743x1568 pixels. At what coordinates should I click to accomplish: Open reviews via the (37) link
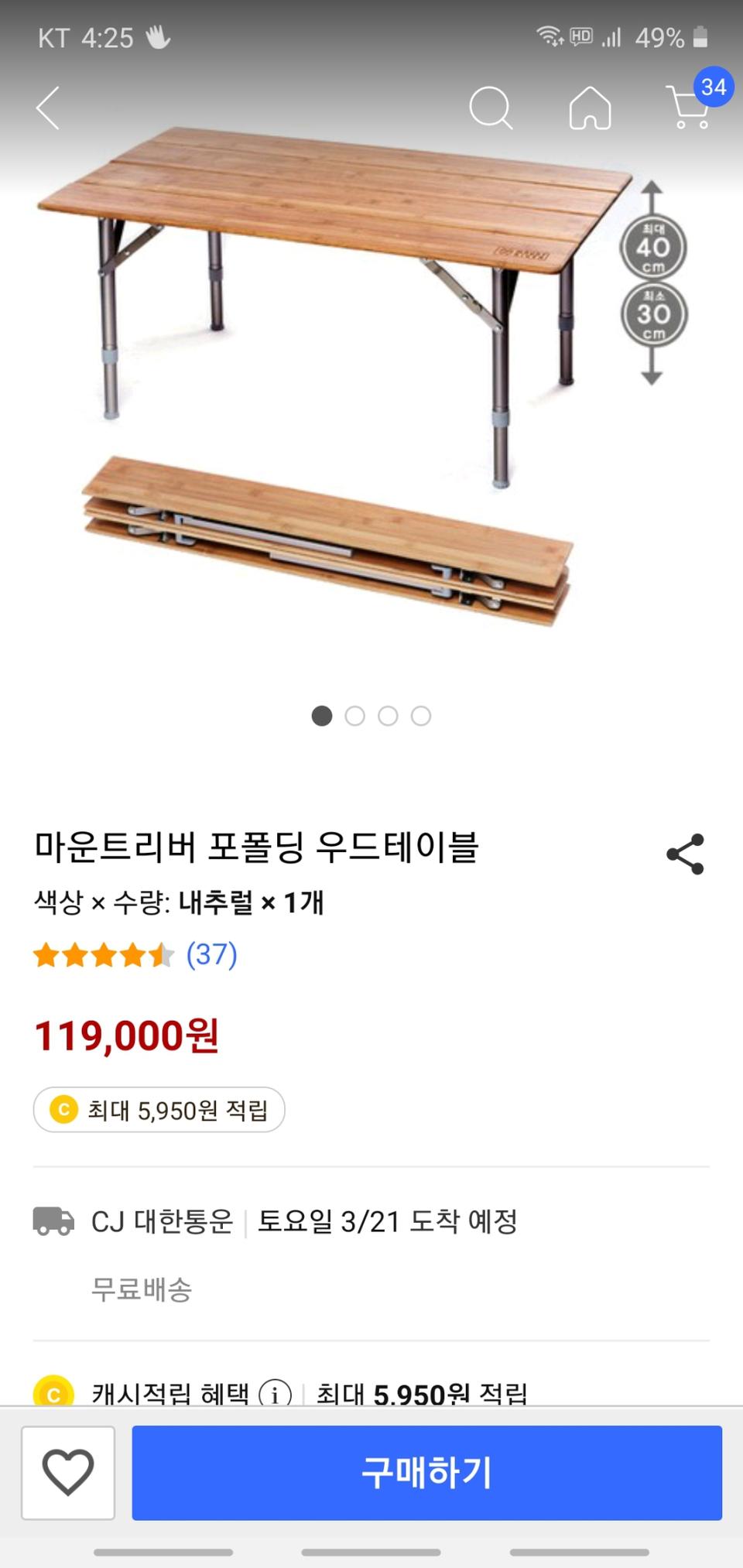210,955
